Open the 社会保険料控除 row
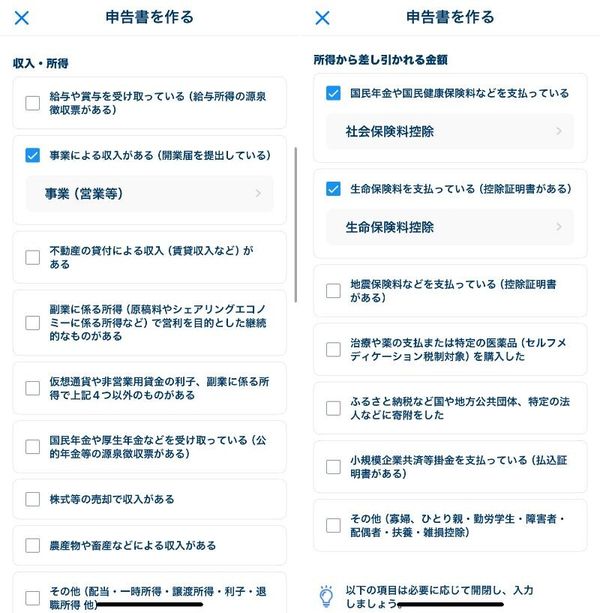Screen dimensions: 600x613 (450, 131)
